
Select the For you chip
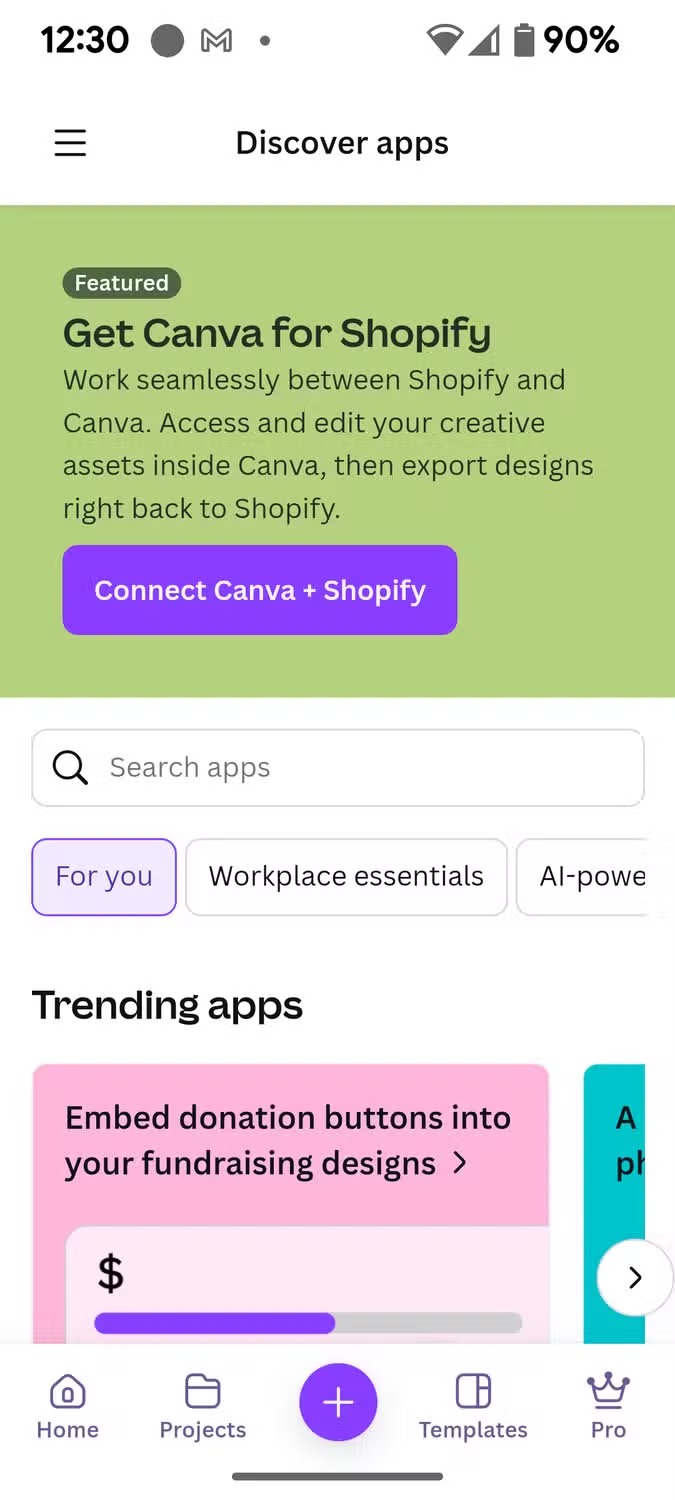pos(104,877)
